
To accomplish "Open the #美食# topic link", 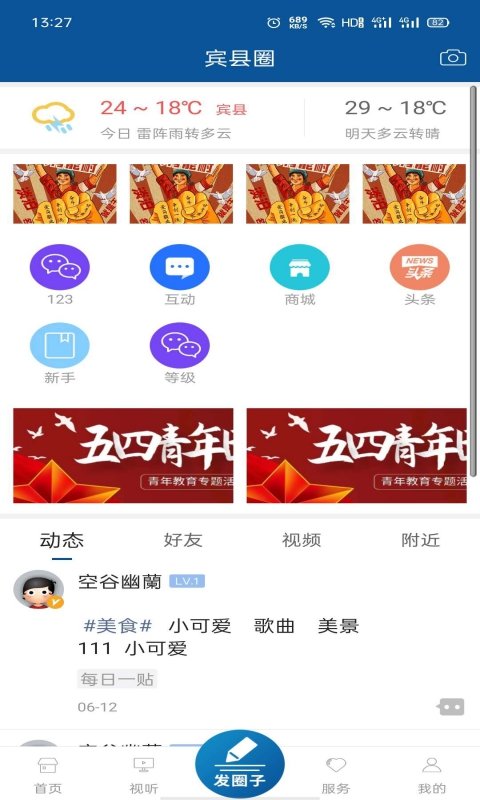I will coord(117,626).
